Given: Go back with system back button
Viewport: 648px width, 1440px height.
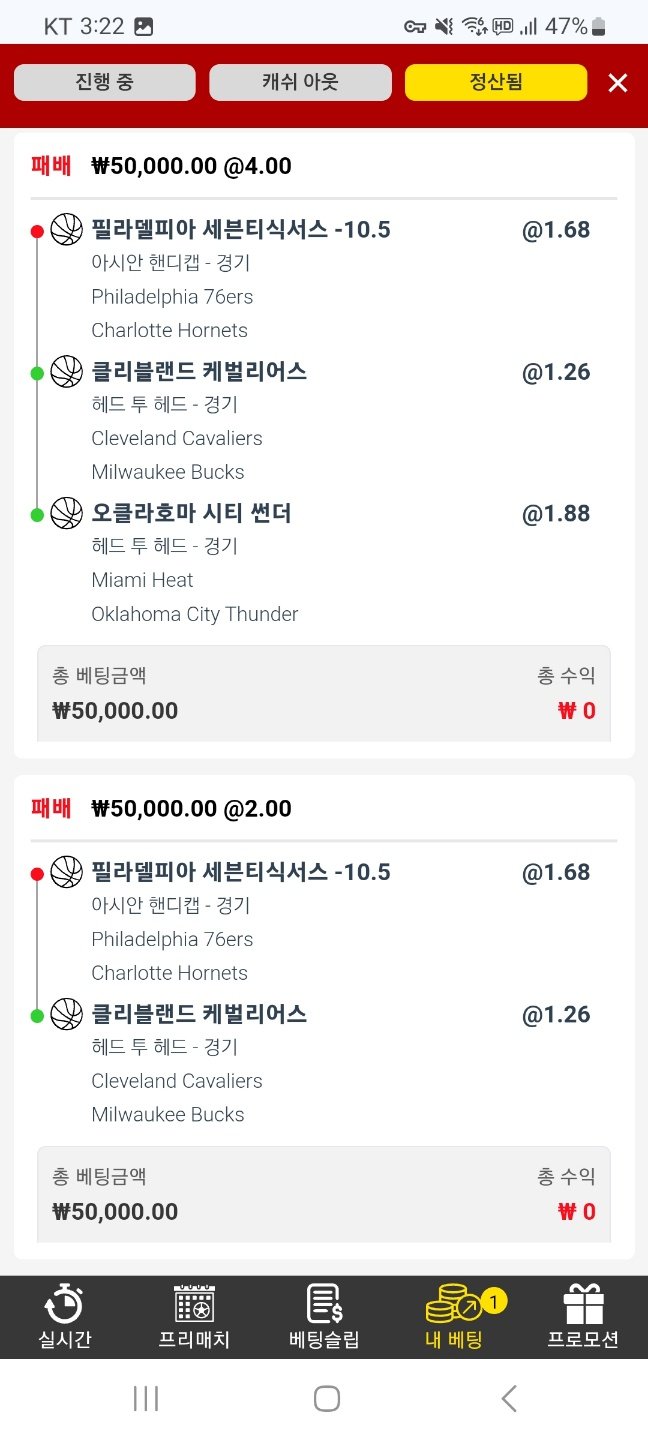Looking at the screenshot, I should 509,1398.
